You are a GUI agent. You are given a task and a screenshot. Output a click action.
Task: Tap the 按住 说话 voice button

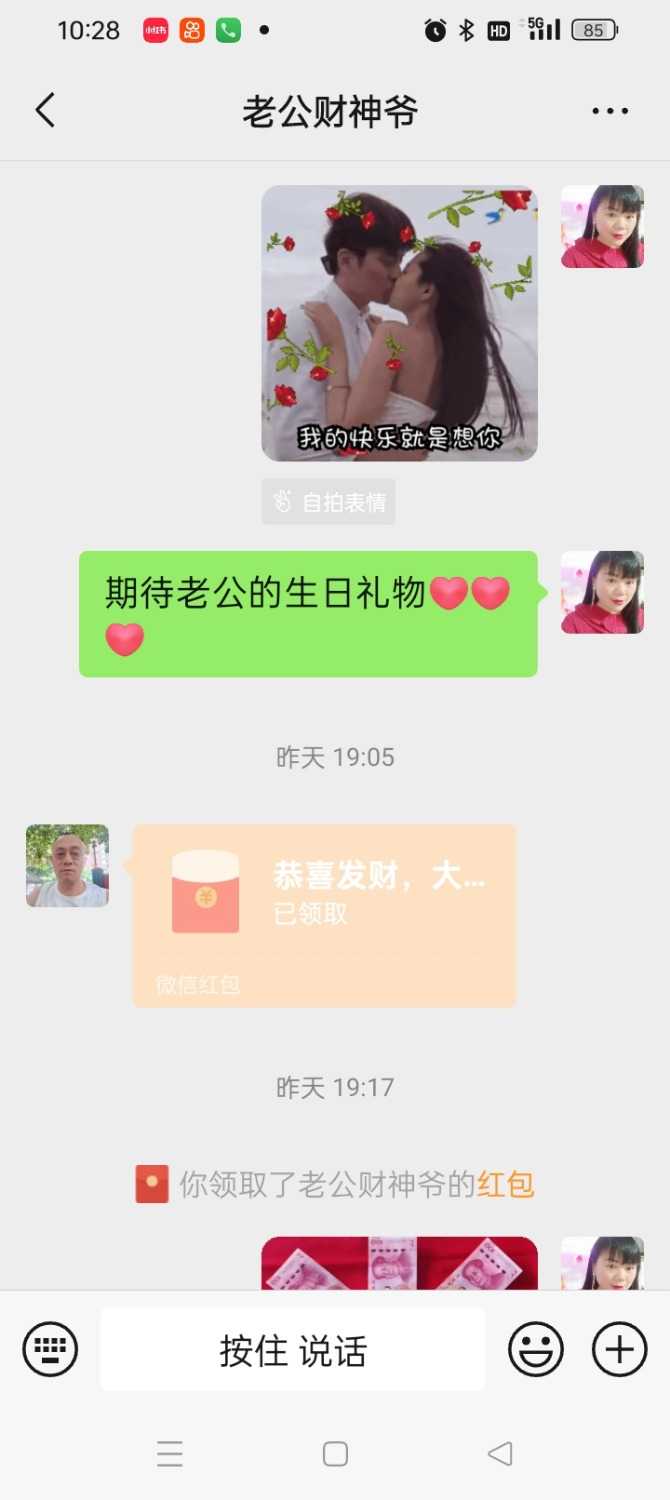click(x=293, y=1350)
